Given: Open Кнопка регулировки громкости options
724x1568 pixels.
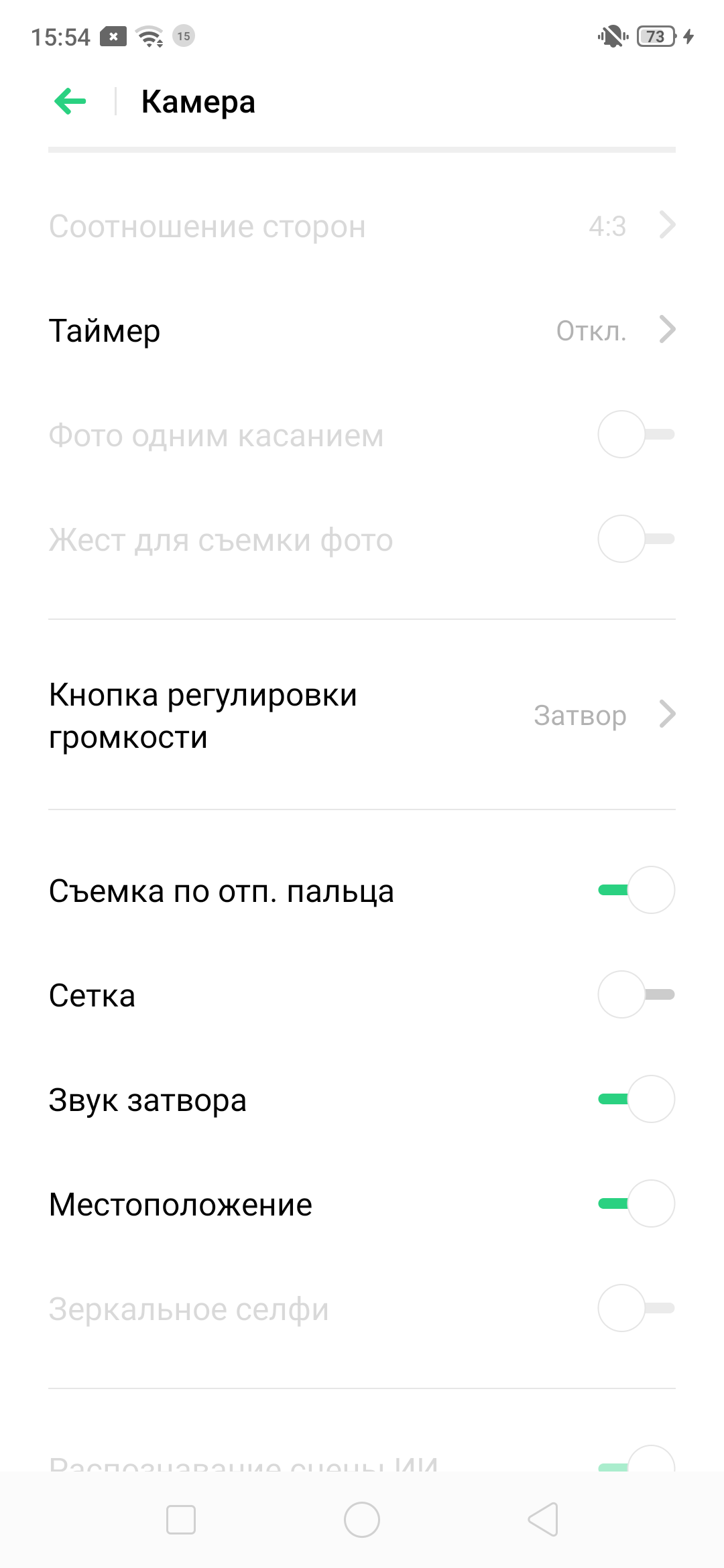Looking at the screenshot, I should 362,715.
